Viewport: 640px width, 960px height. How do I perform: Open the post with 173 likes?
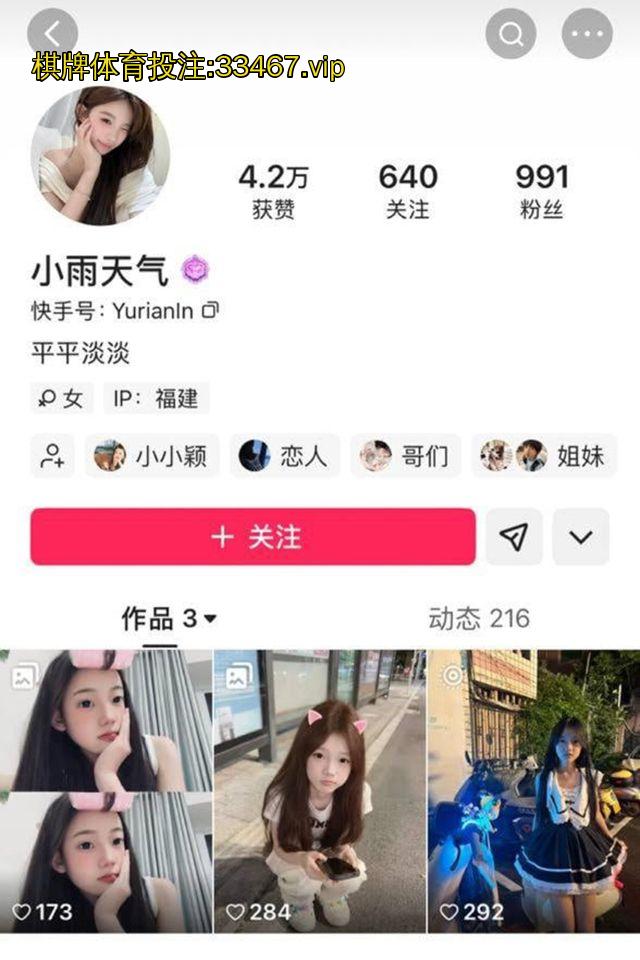pyautogui.click(x=106, y=790)
